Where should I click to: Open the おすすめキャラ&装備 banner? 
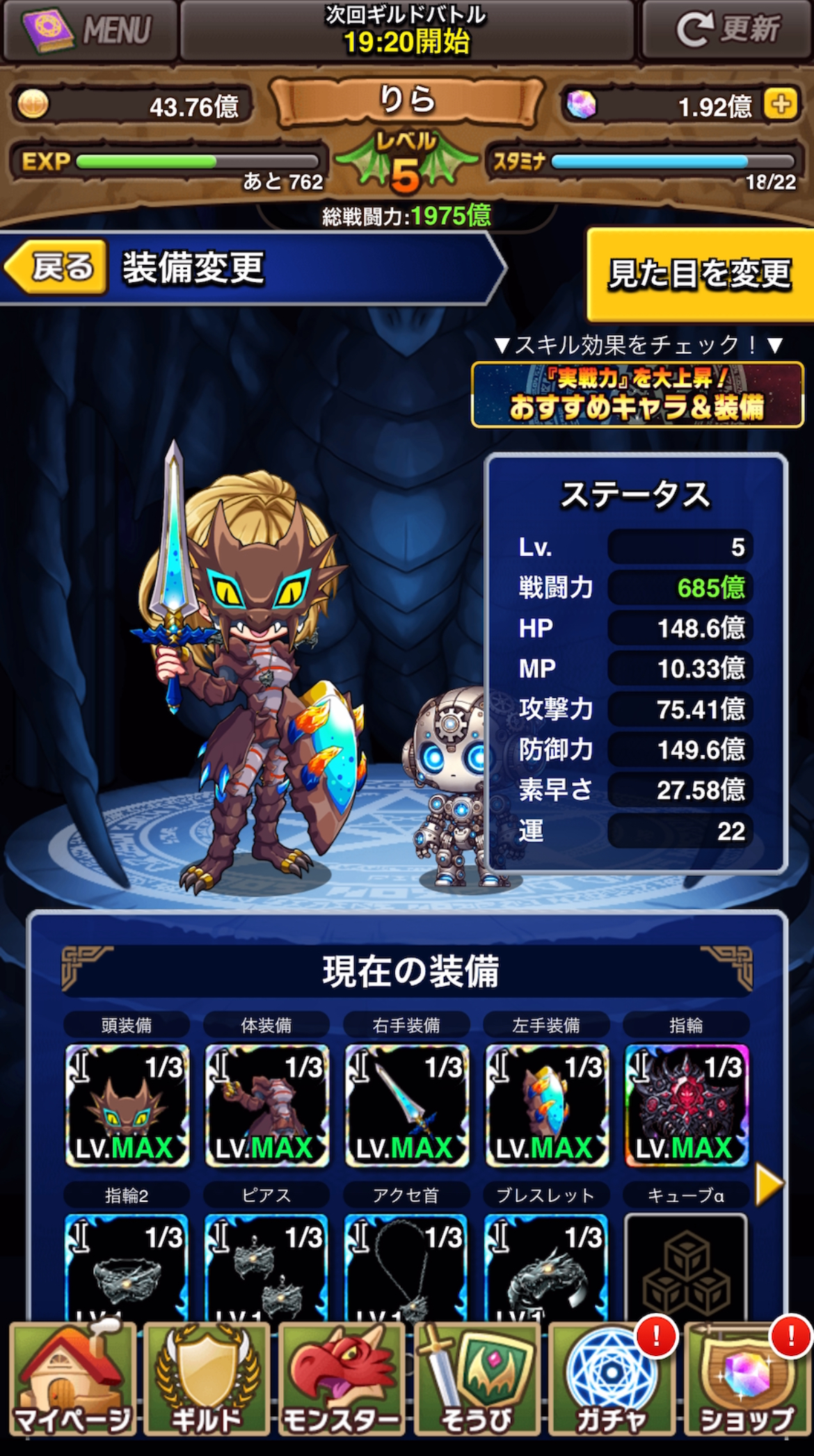point(637,394)
